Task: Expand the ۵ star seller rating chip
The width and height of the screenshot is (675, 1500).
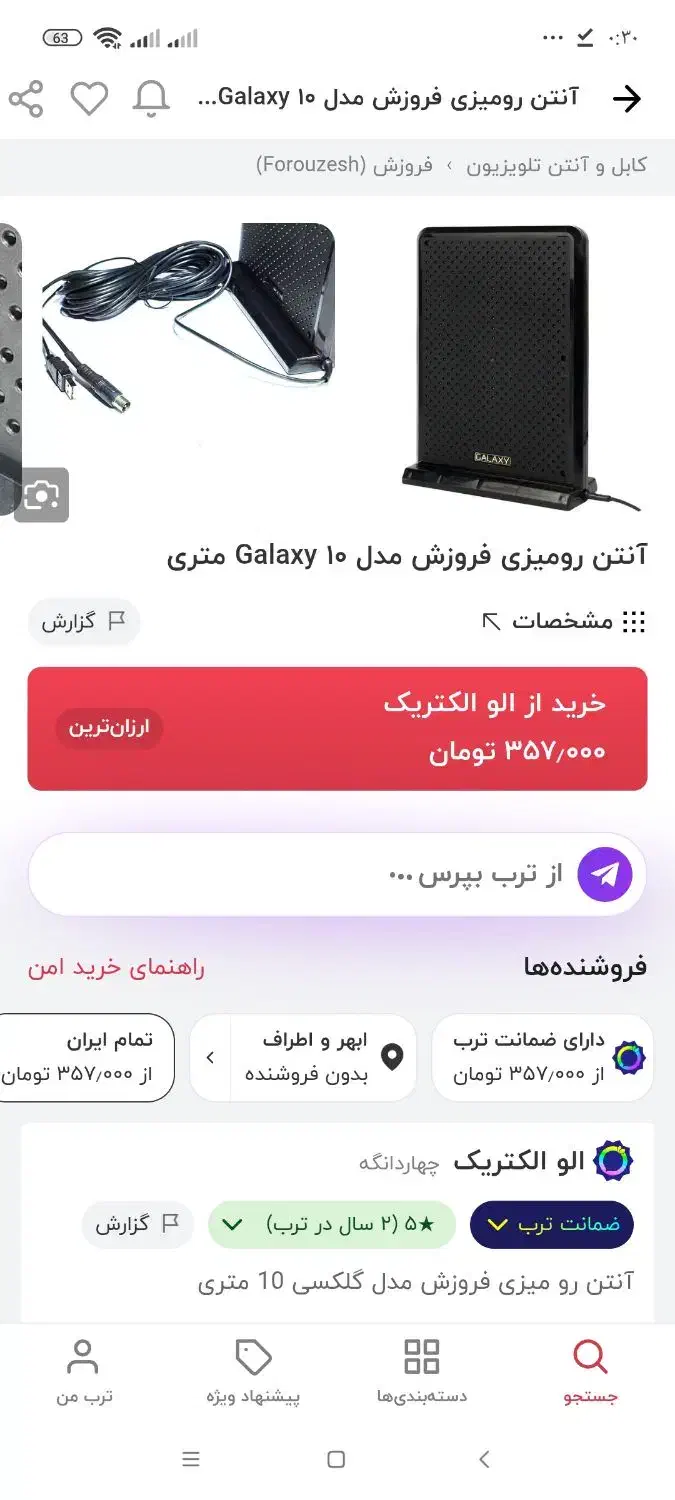Action: tap(331, 1225)
